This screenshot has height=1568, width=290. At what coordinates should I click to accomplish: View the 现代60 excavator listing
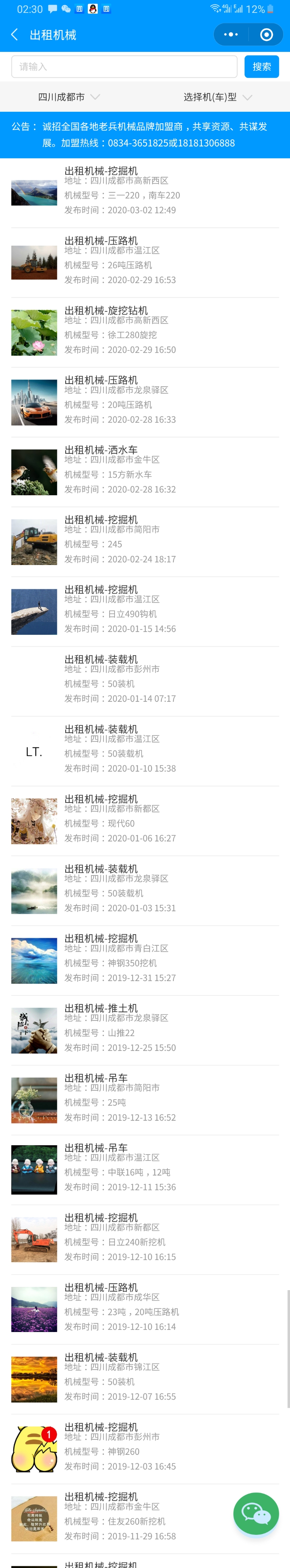pyautogui.click(x=145, y=821)
